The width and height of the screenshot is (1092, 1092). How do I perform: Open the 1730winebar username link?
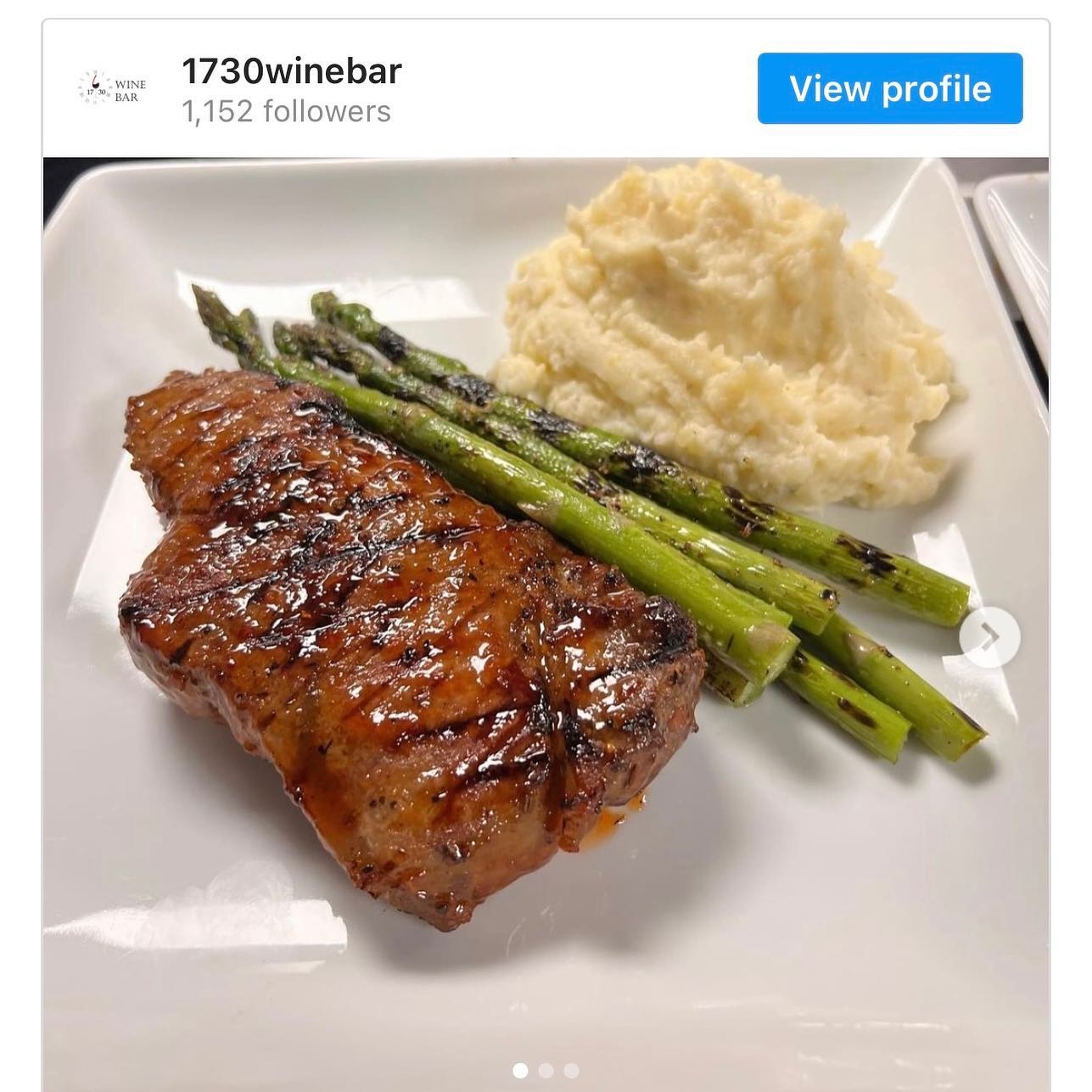pos(291,71)
